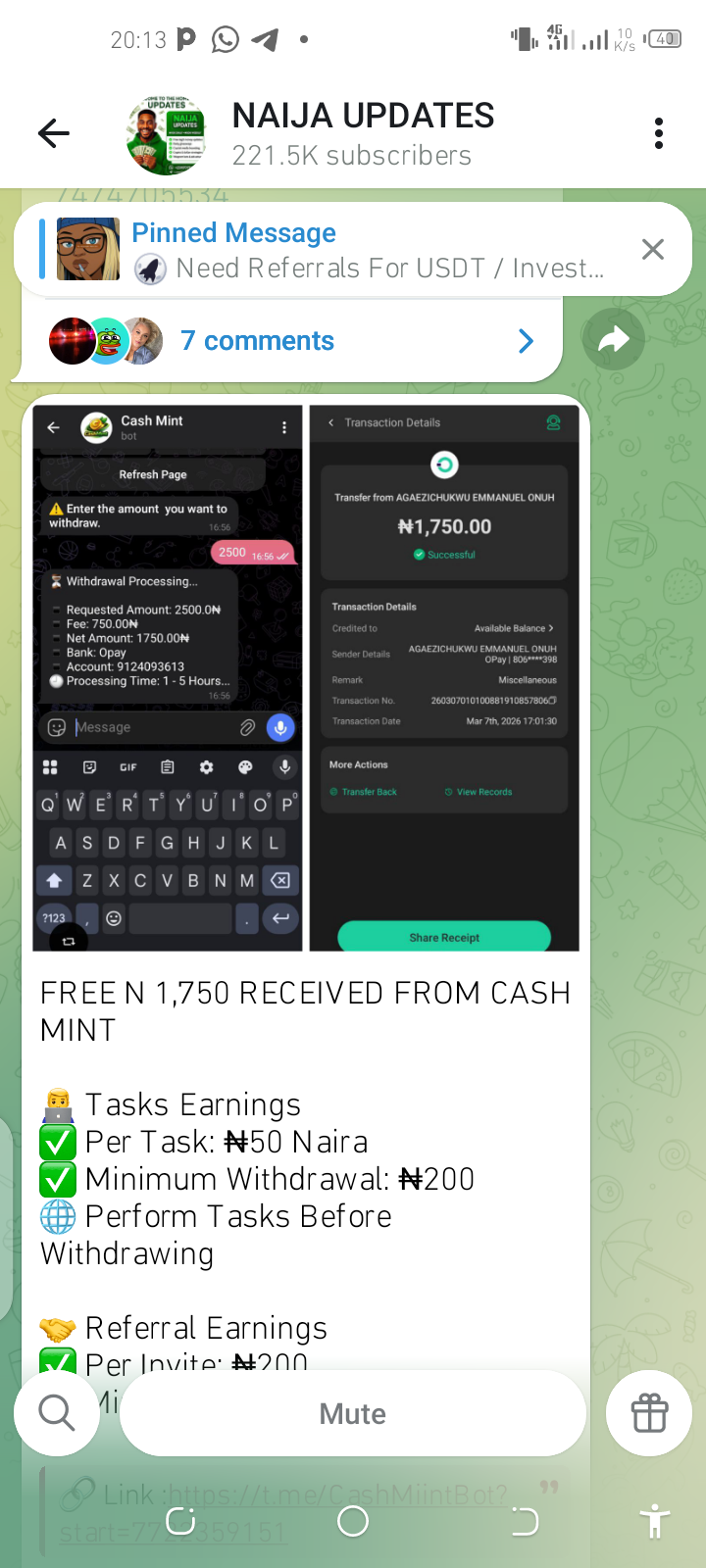Forward the post using share arrow
The width and height of the screenshot is (706, 1568).
click(x=613, y=340)
